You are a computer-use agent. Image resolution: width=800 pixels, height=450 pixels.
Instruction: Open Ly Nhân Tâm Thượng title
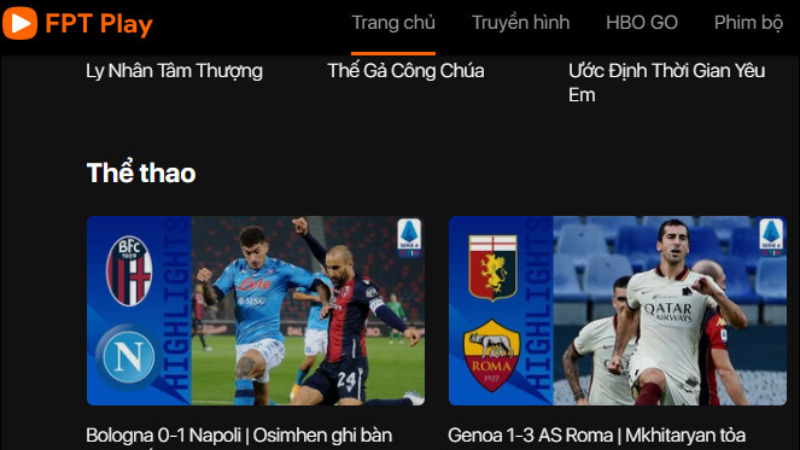[174, 71]
